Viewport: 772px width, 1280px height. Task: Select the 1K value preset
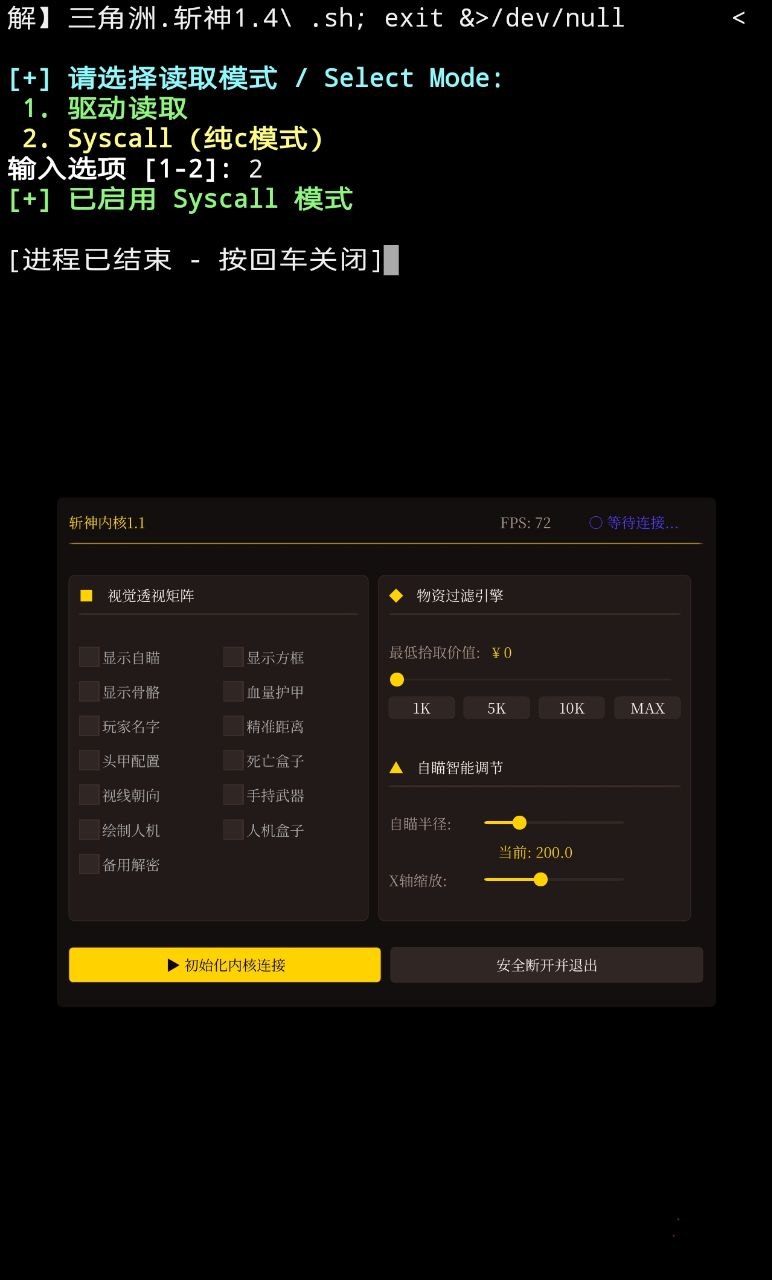click(421, 707)
